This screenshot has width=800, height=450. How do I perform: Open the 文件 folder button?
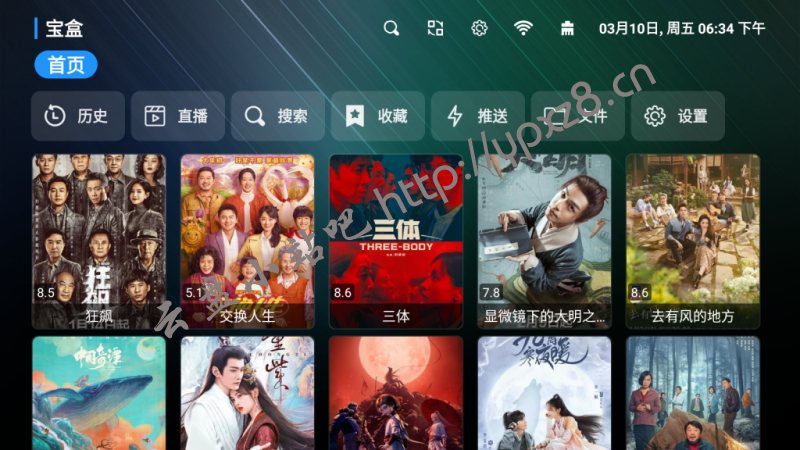tap(577, 116)
